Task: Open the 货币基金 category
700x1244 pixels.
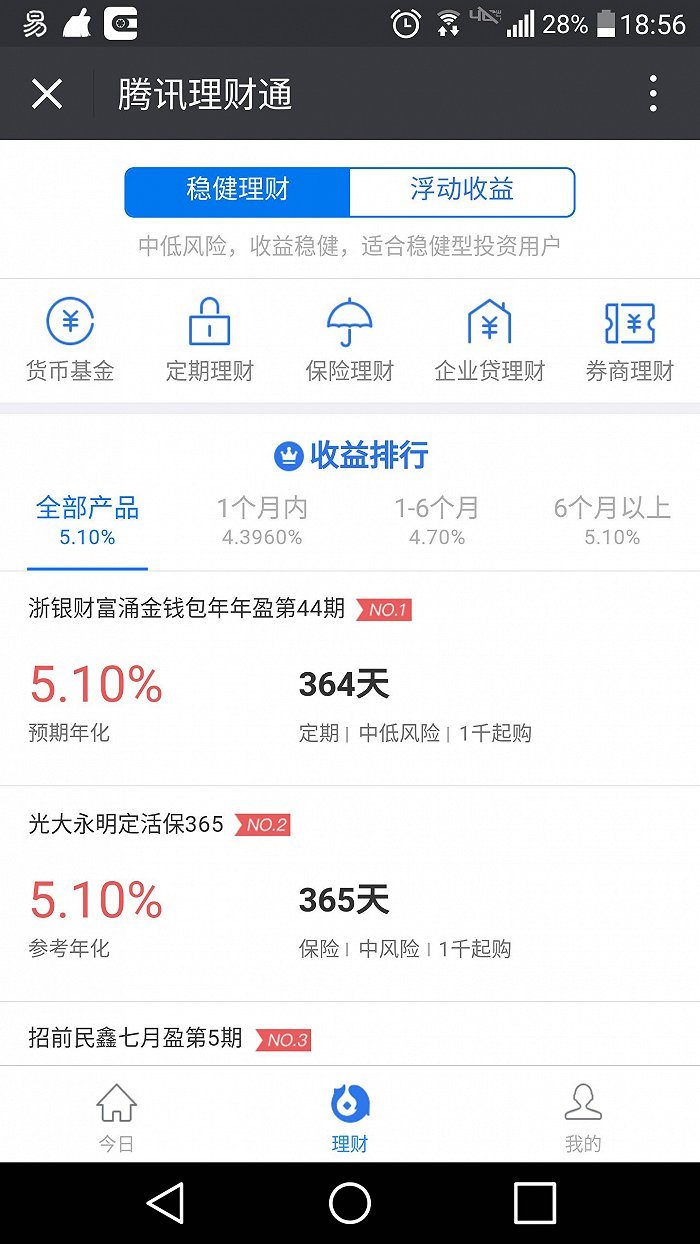Action: pos(70,340)
